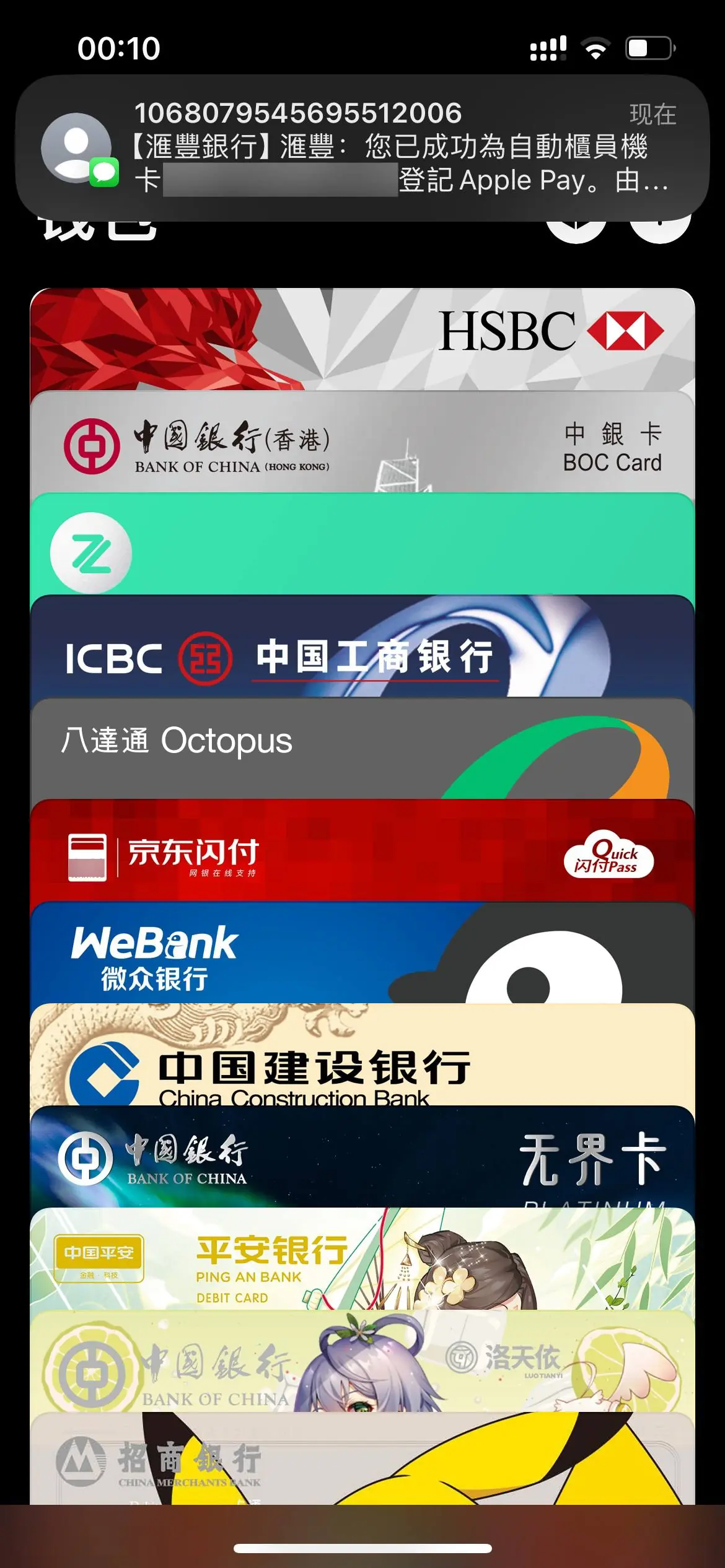
Task: Select the 京东闪付 QuickPass card
Action: pos(362,852)
